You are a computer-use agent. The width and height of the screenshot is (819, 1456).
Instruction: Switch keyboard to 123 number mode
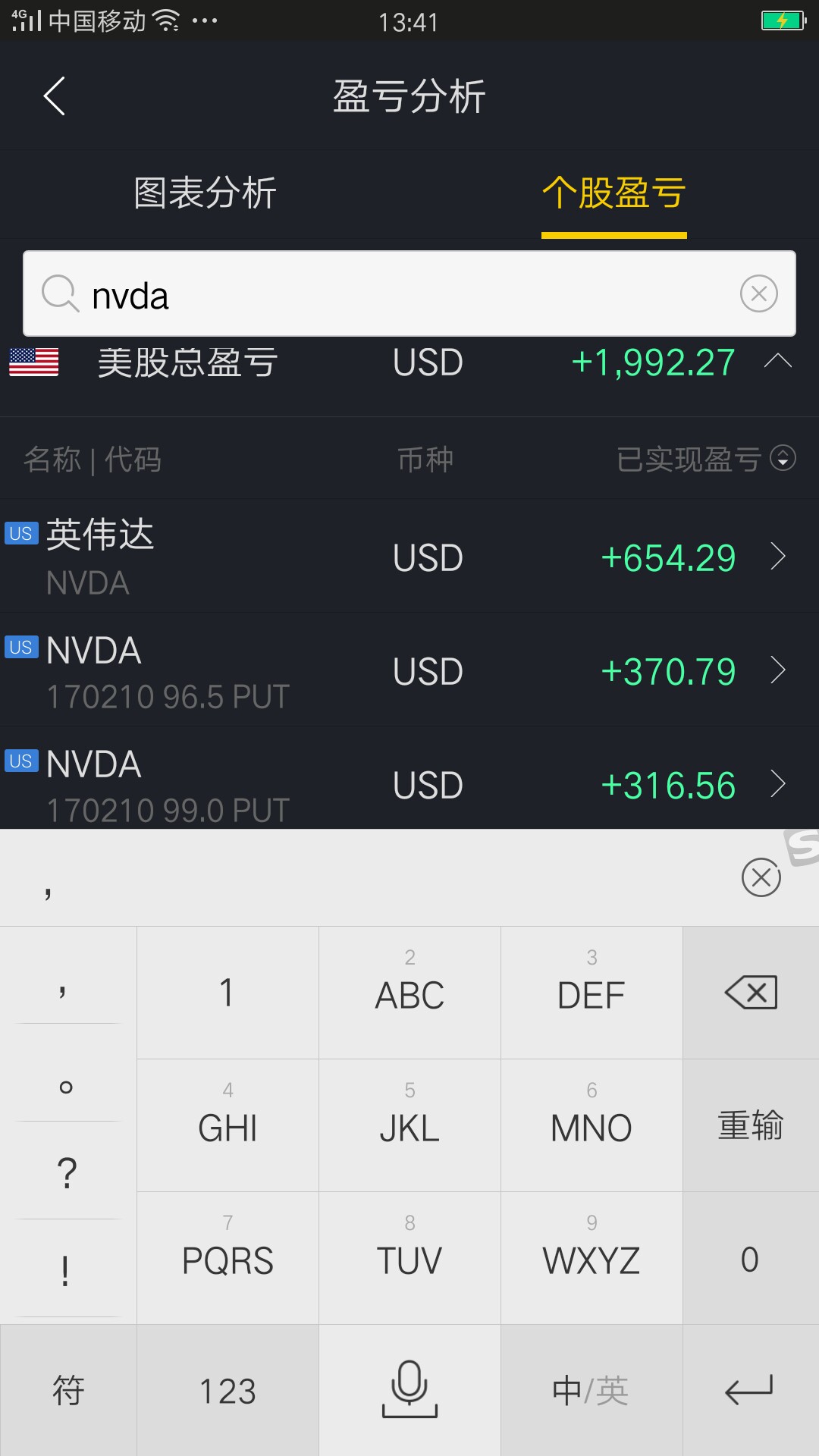(227, 1391)
